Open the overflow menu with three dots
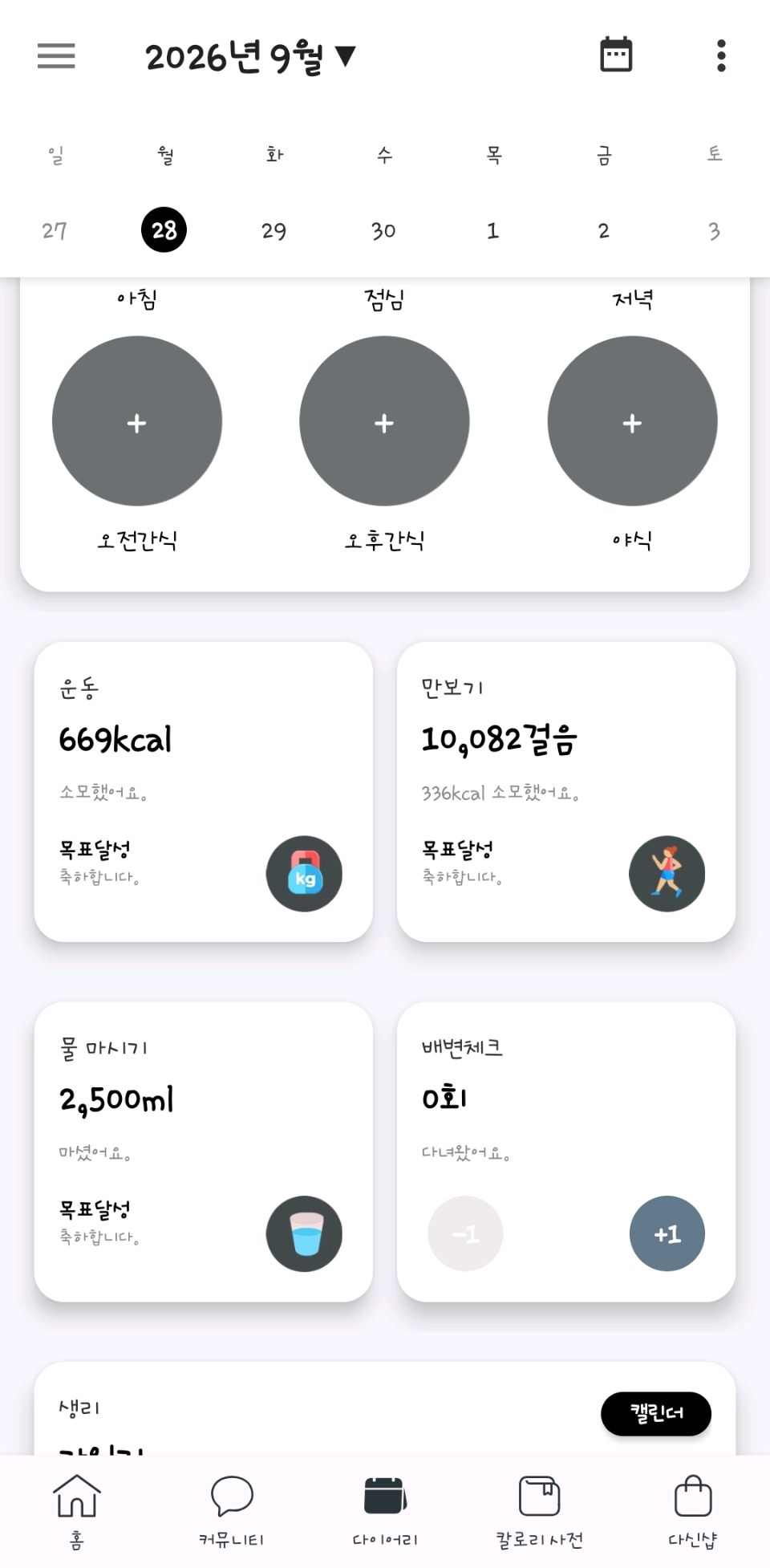 coord(721,55)
